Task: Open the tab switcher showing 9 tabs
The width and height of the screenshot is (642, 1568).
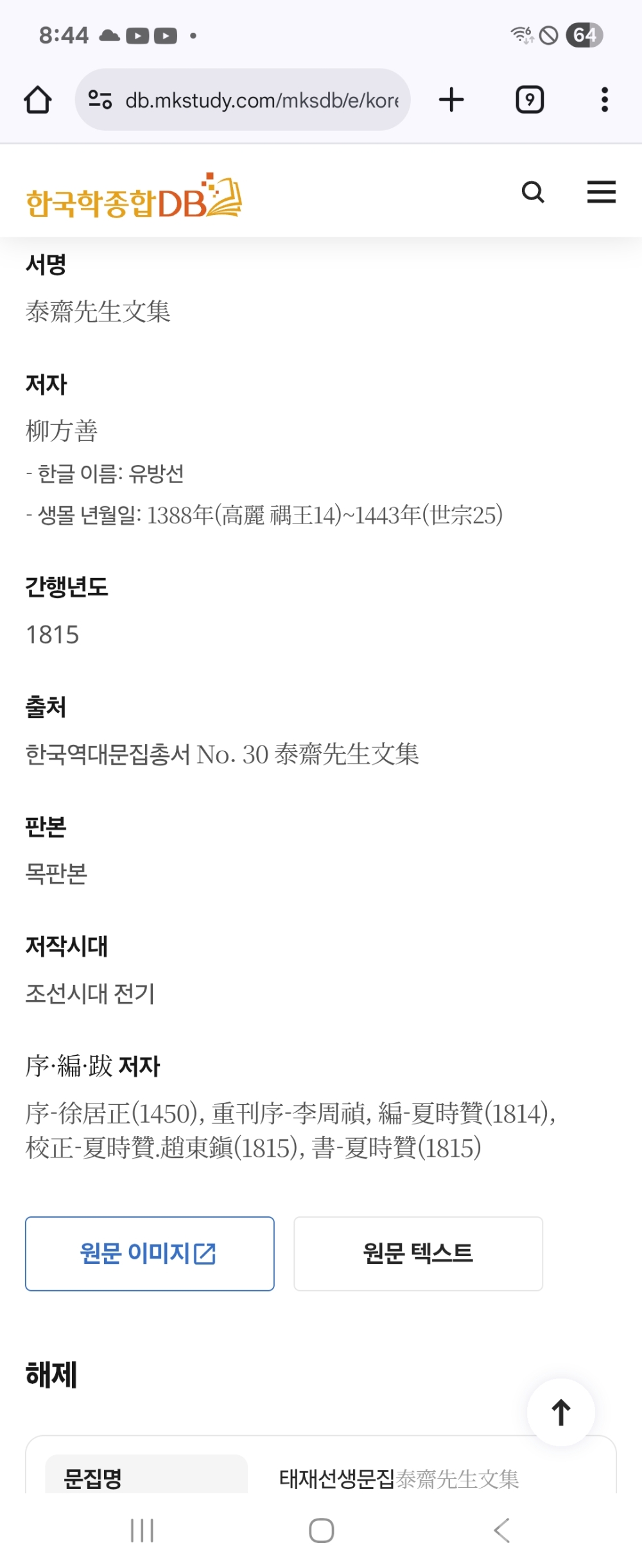Action: 530,100
